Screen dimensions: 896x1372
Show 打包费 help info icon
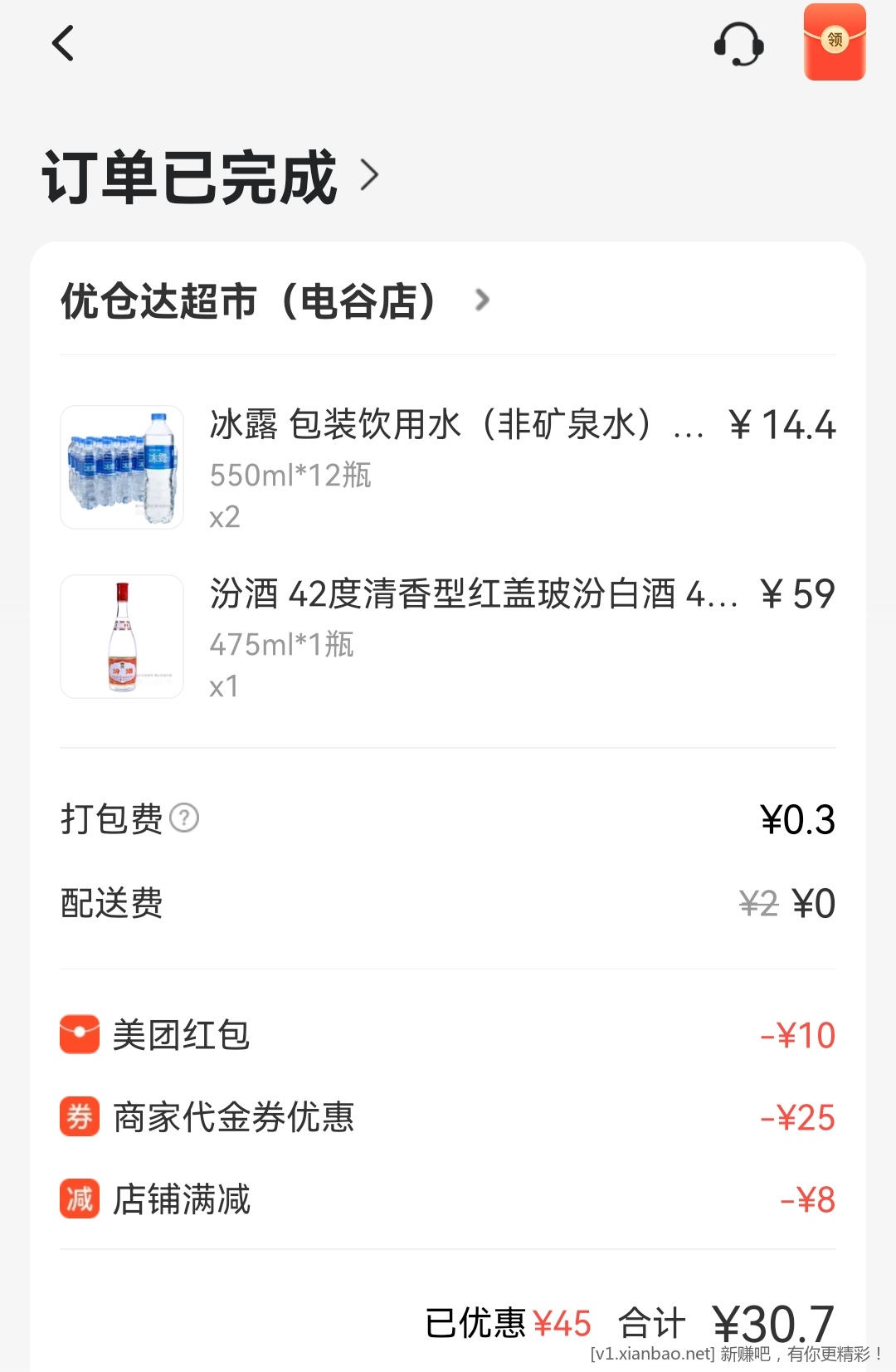click(184, 818)
